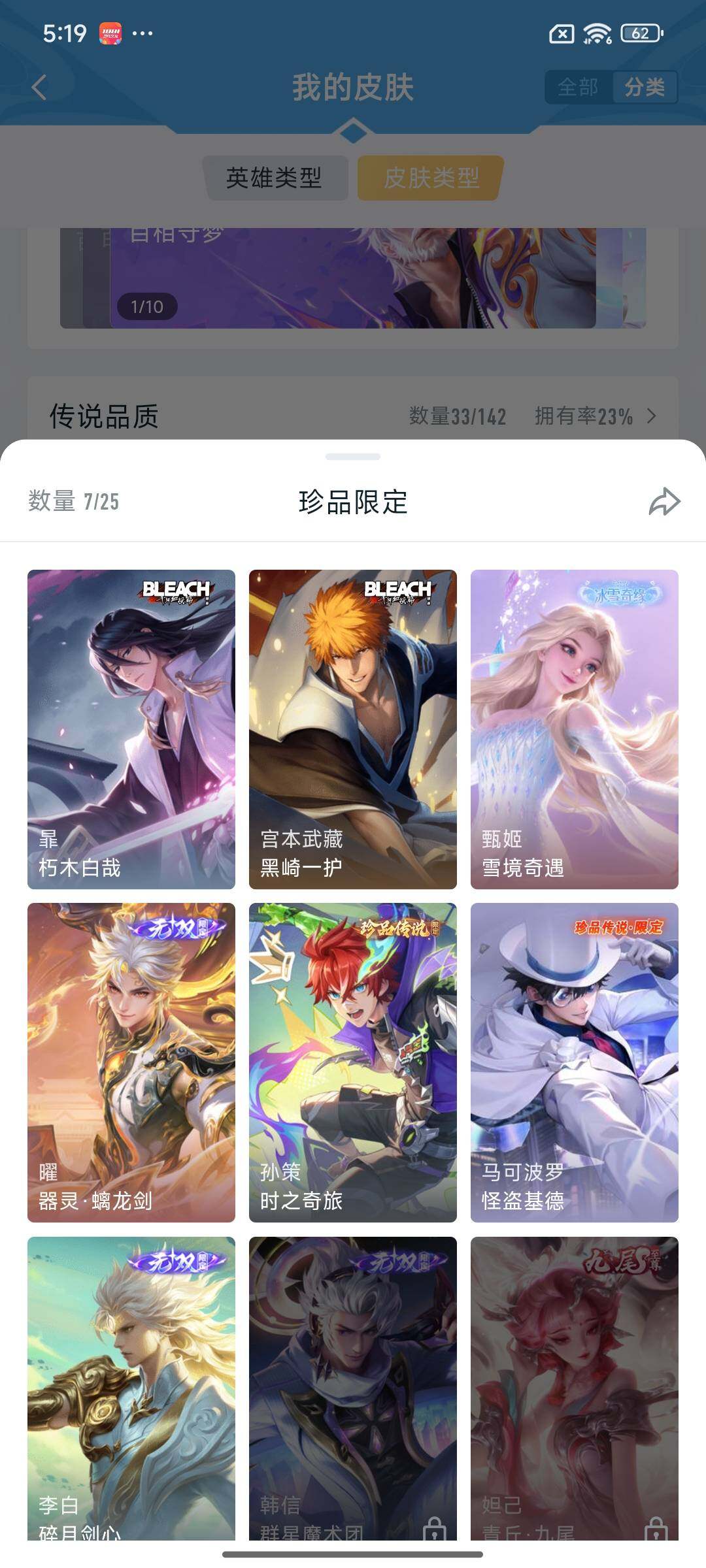Tap the back arrow to leave 我的皮肤
Screen dimensions: 706x1568
click(39, 87)
